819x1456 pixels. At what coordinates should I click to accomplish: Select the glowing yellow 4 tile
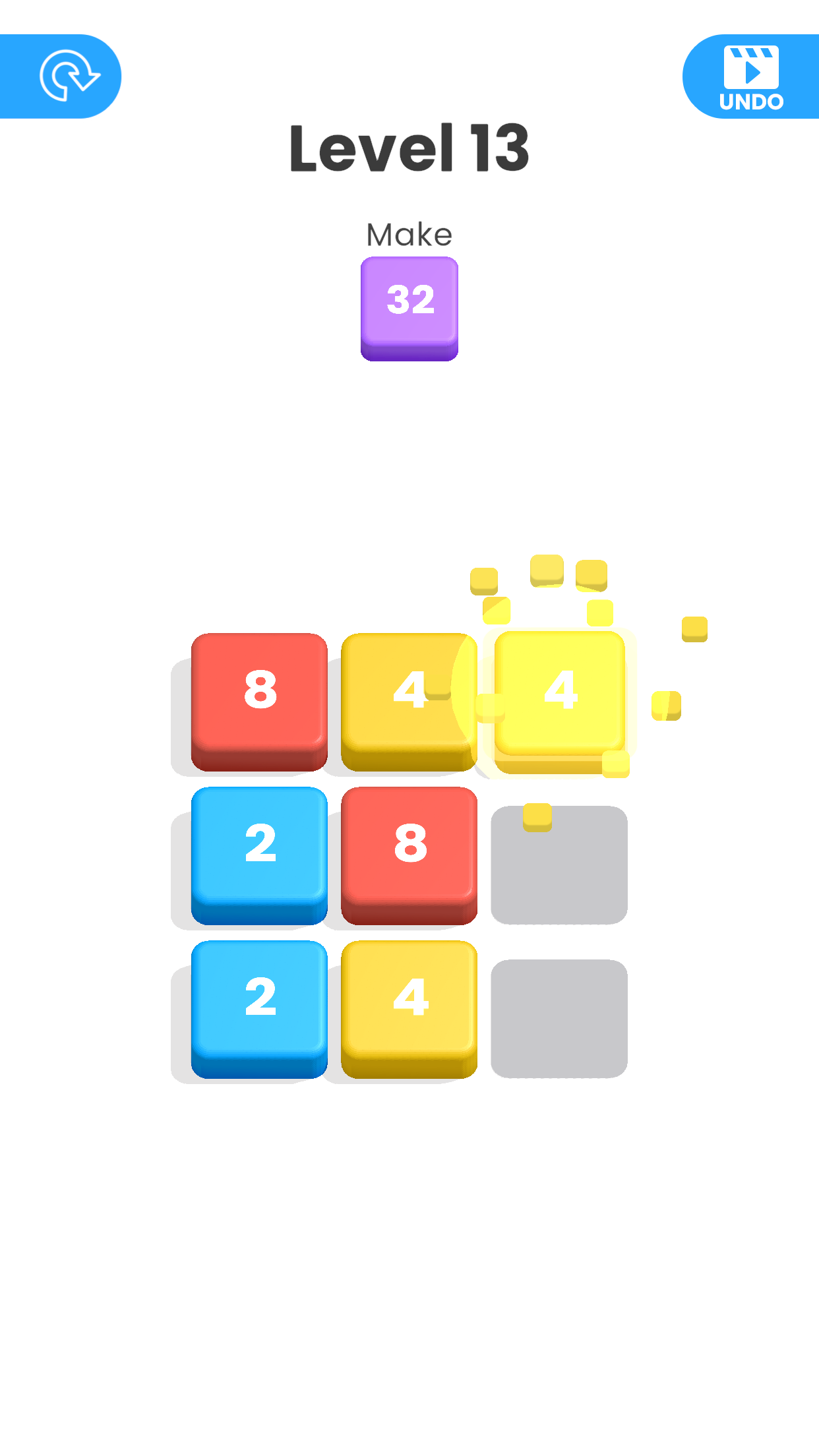pos(560,692)
